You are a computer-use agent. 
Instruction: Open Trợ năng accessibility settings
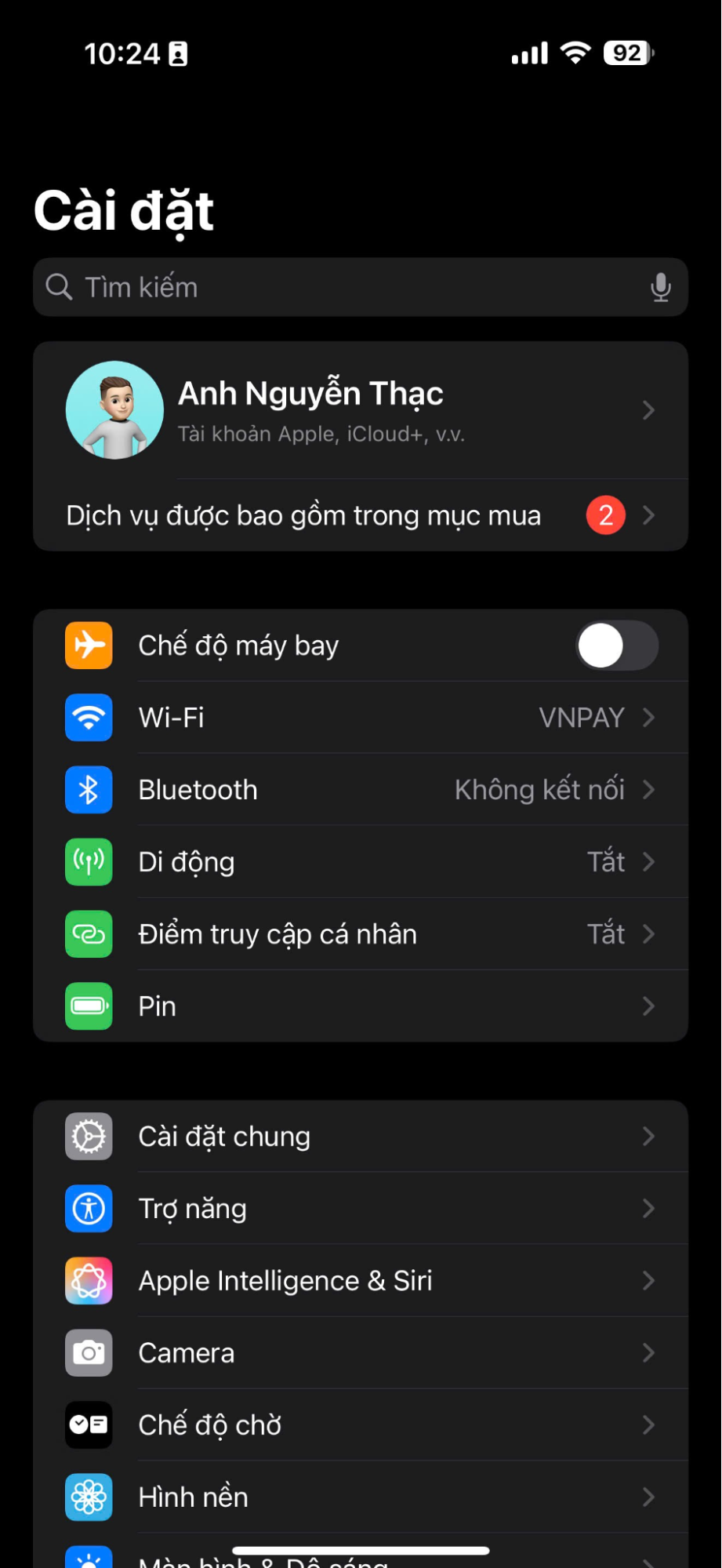click(361, 1209)
